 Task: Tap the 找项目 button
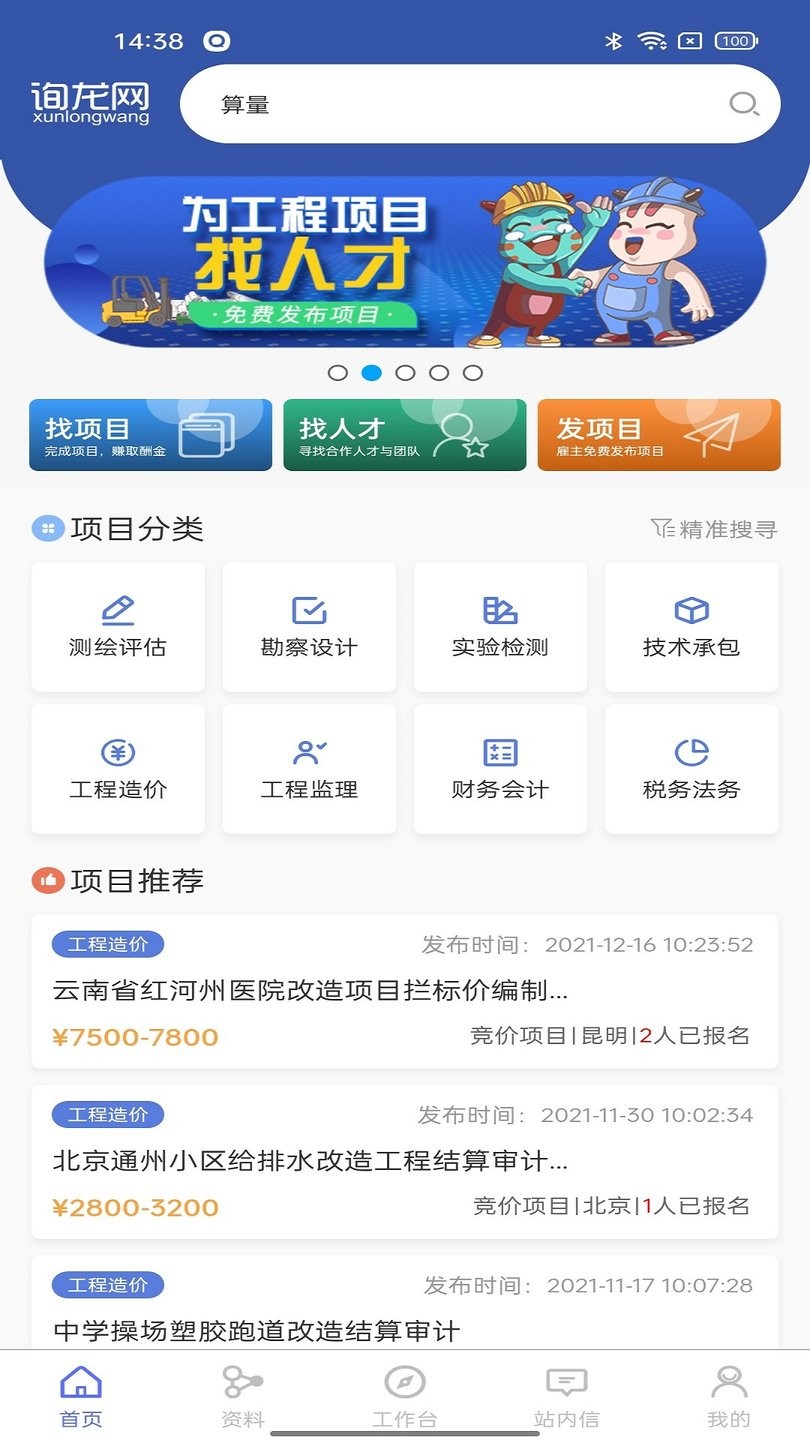tap(149, 434)
